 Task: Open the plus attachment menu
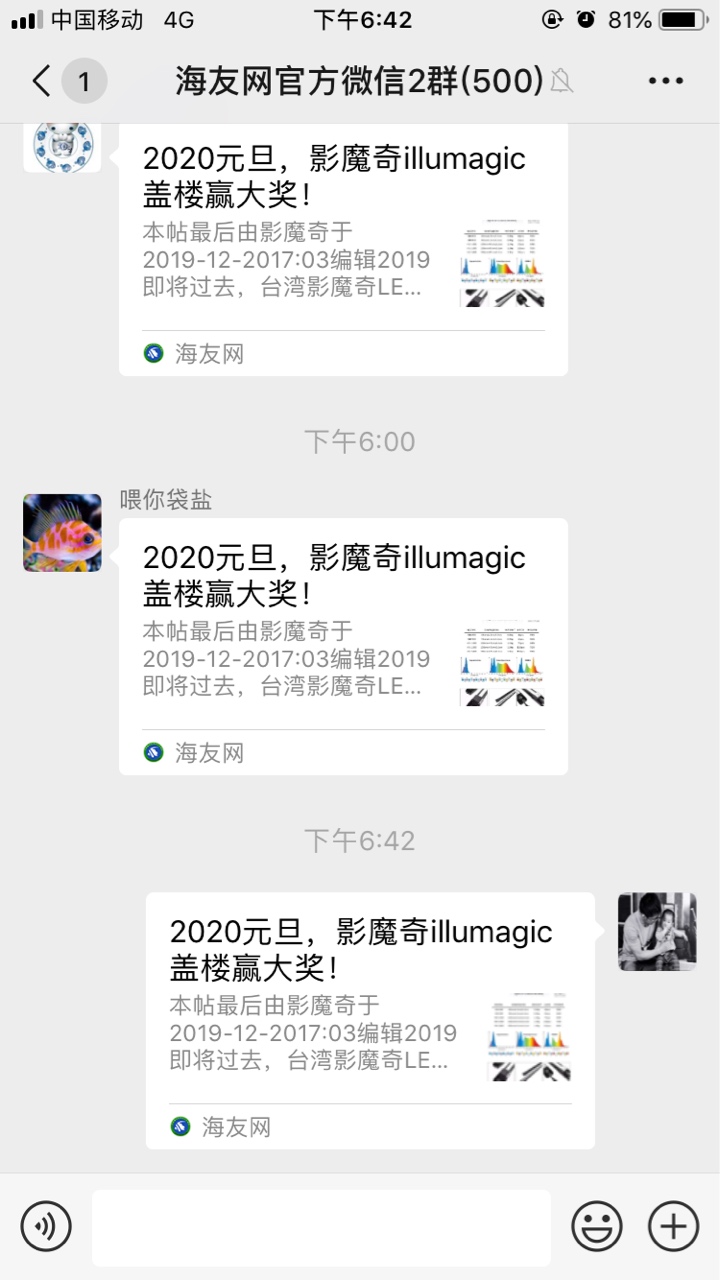pos(673,1226)
